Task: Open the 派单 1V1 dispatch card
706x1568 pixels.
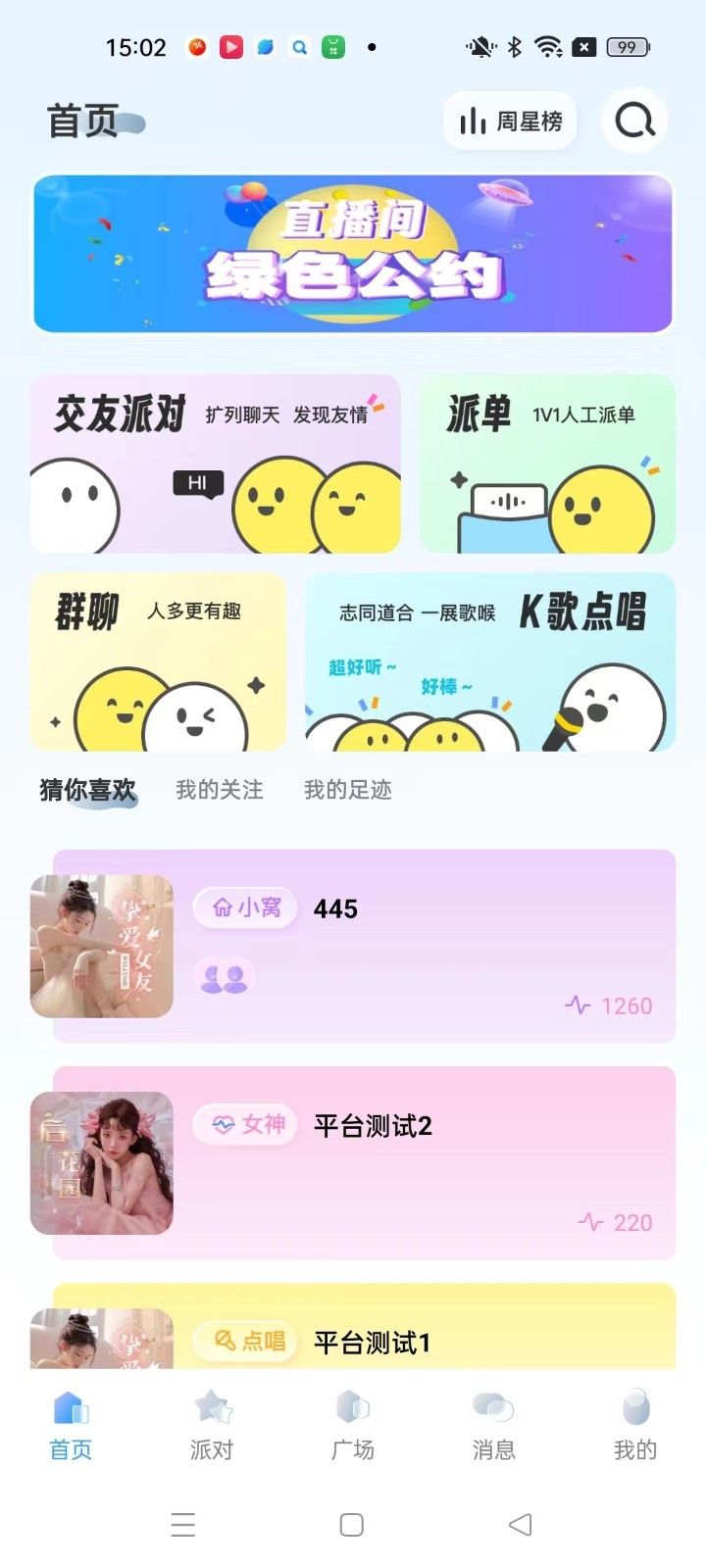Action: point(547,464)
